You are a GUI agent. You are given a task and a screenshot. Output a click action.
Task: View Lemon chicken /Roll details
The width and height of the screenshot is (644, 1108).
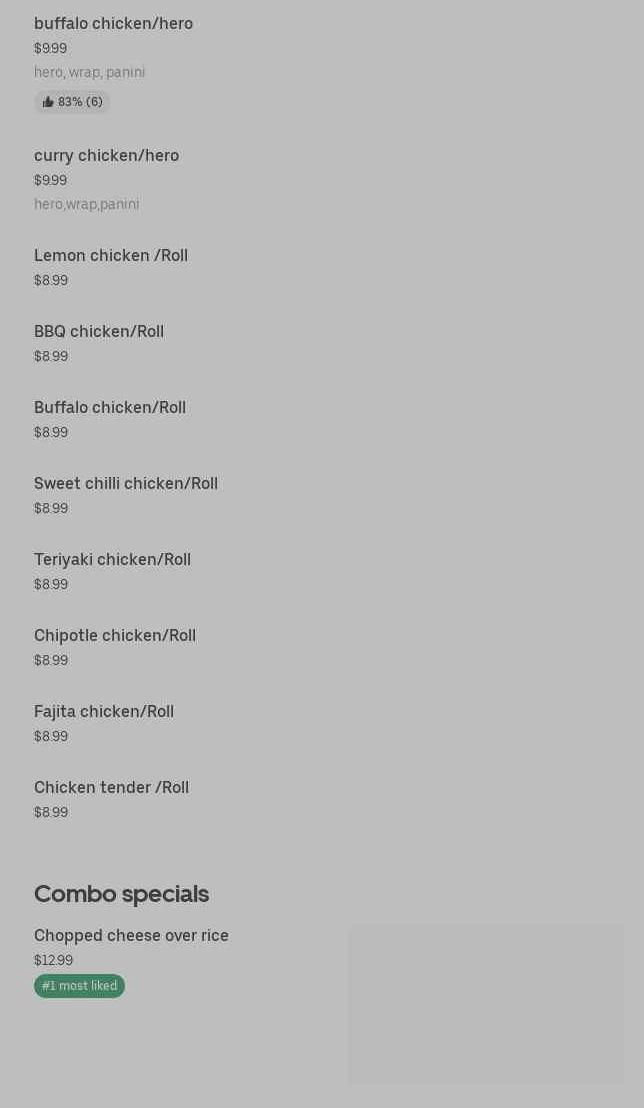pyautogui.click(x=111, y=256)
